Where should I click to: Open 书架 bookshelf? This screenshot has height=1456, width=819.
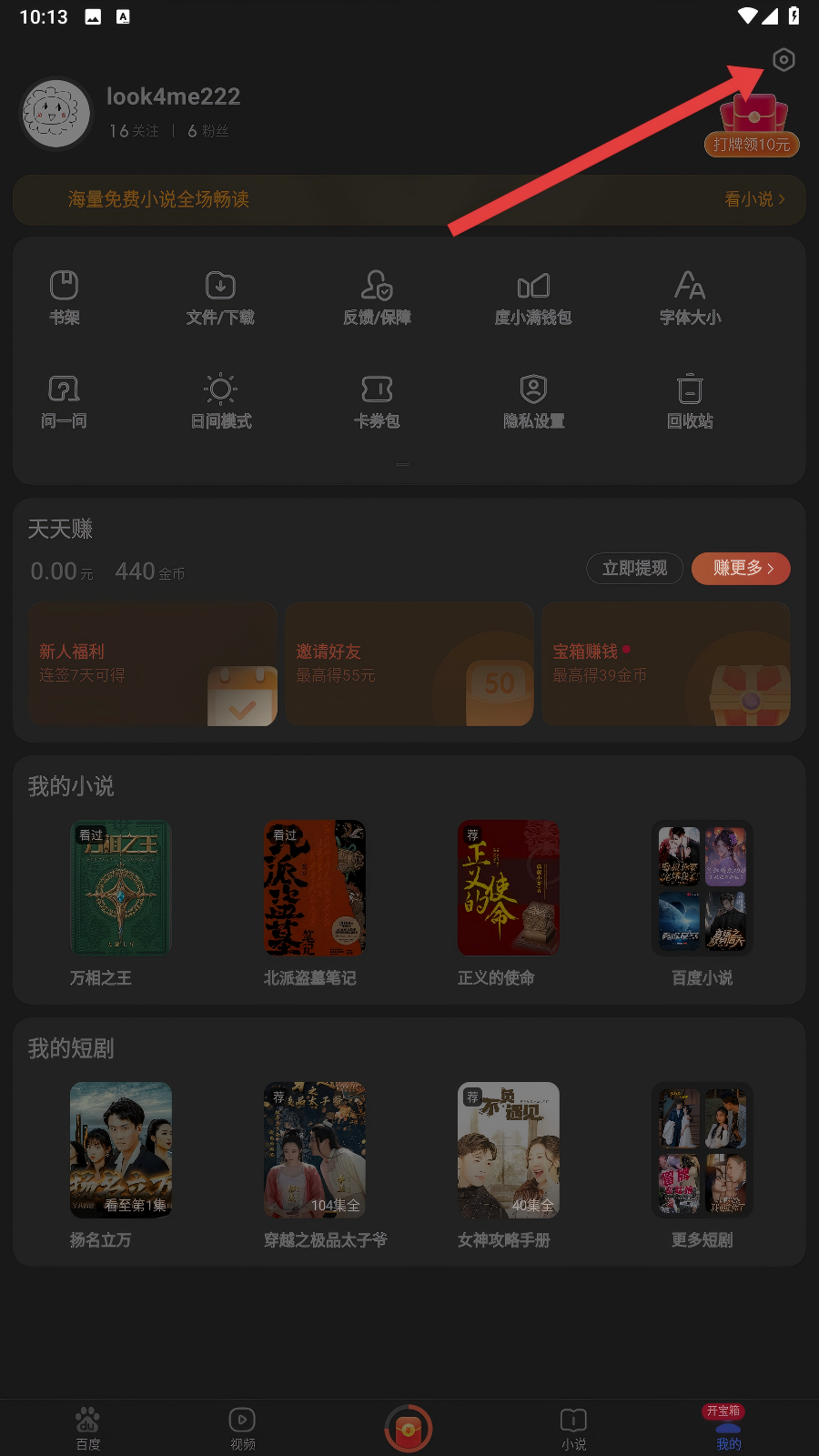[x=64, y=297]
